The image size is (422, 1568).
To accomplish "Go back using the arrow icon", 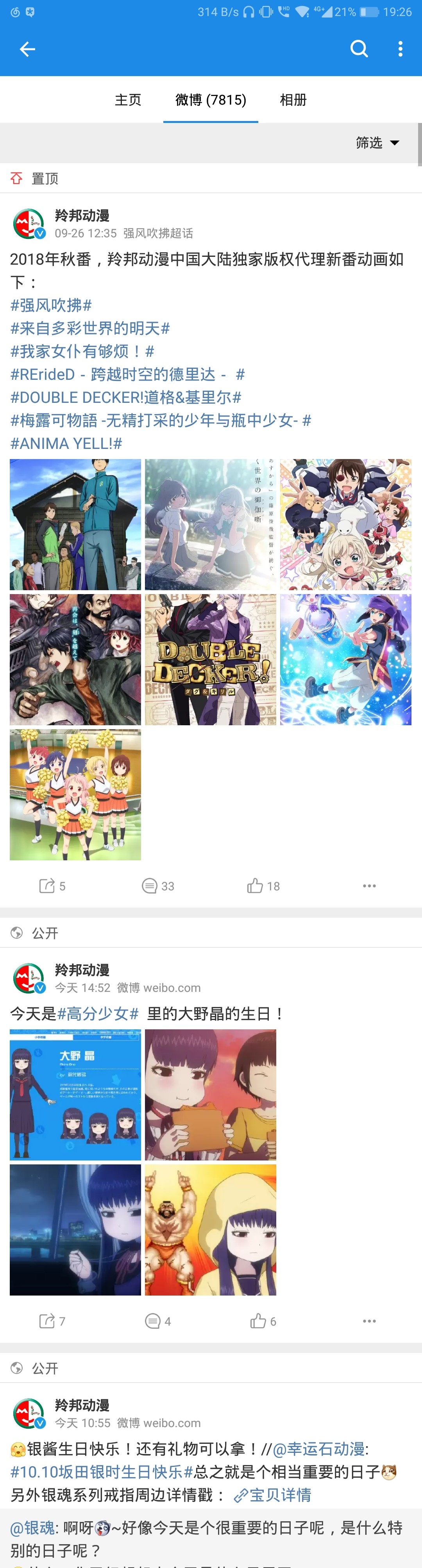I will pos(27,49).
